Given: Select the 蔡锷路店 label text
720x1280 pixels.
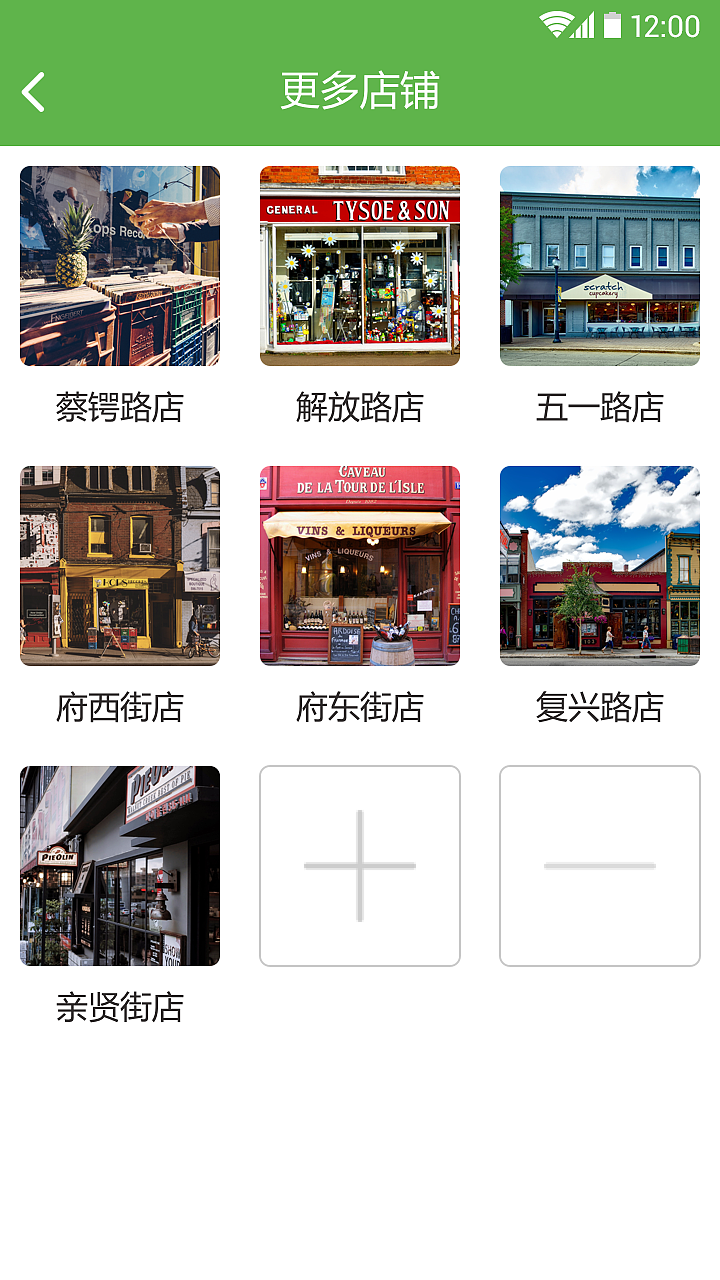Looking at the screenshot, I should pyautogui.click(x=119, y=407).
